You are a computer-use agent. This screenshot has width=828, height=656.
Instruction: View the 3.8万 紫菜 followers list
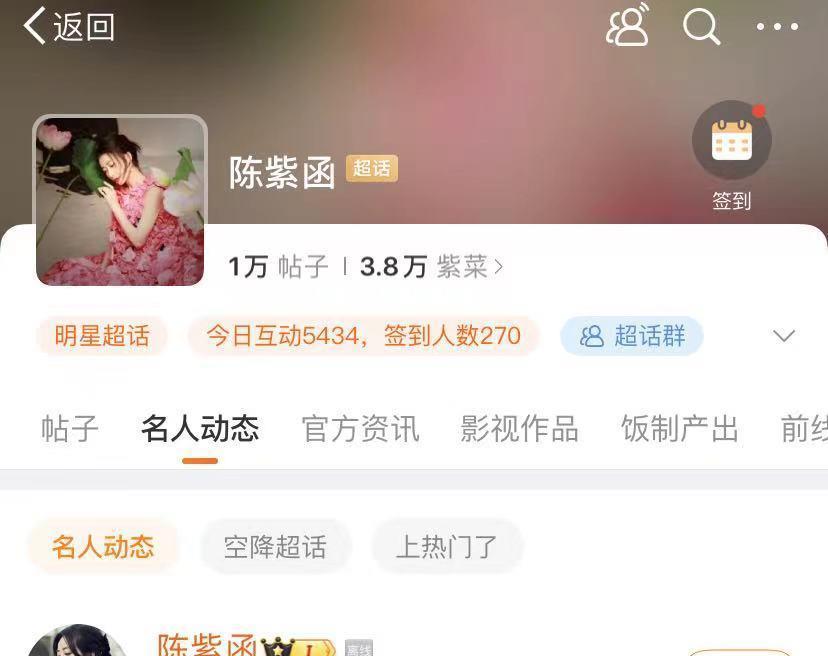(x=430, y=267)
